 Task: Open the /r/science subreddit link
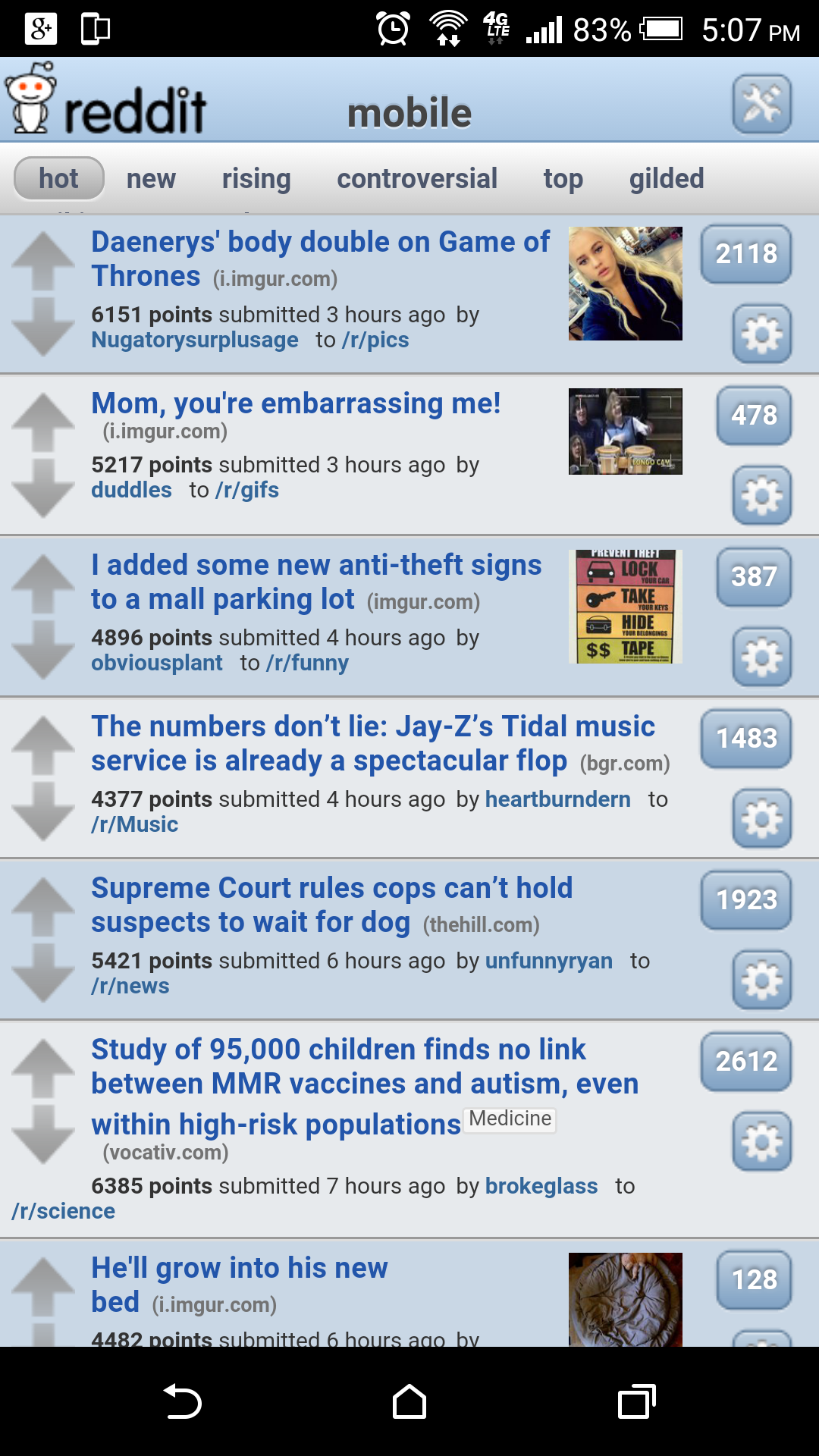(63, 1211)
